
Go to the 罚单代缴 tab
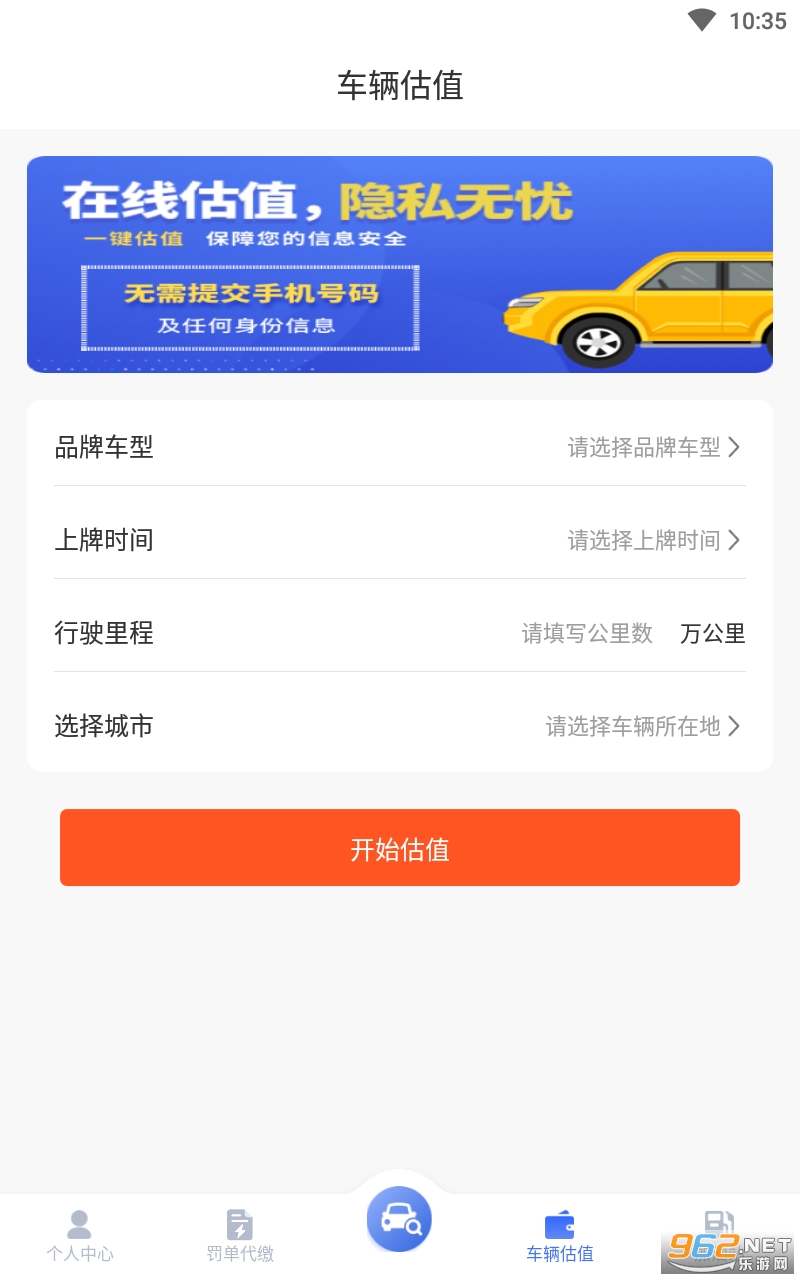point(240,1235)
